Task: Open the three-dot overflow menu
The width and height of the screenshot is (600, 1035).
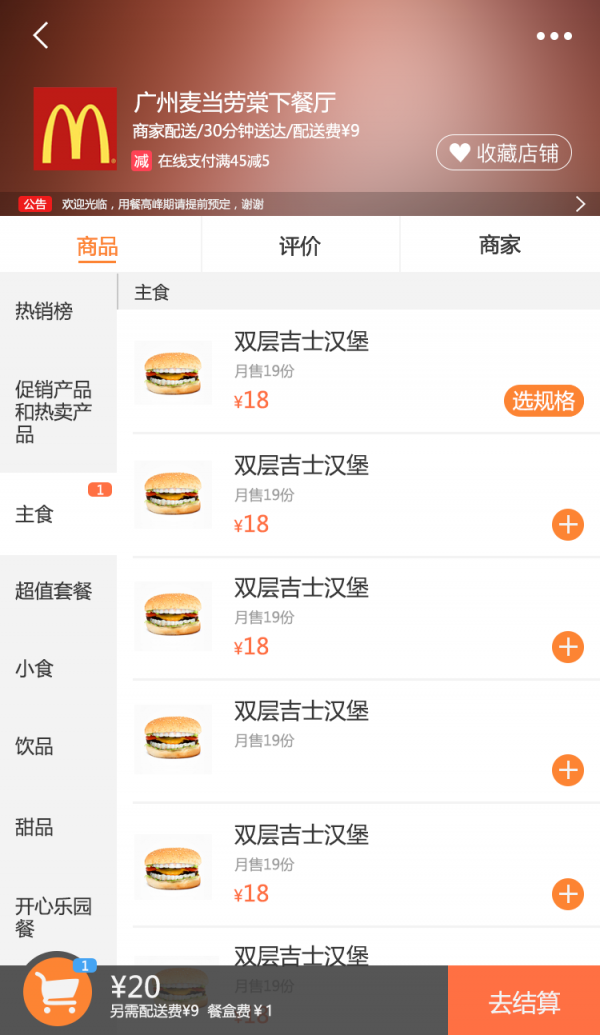Action: 554,37
